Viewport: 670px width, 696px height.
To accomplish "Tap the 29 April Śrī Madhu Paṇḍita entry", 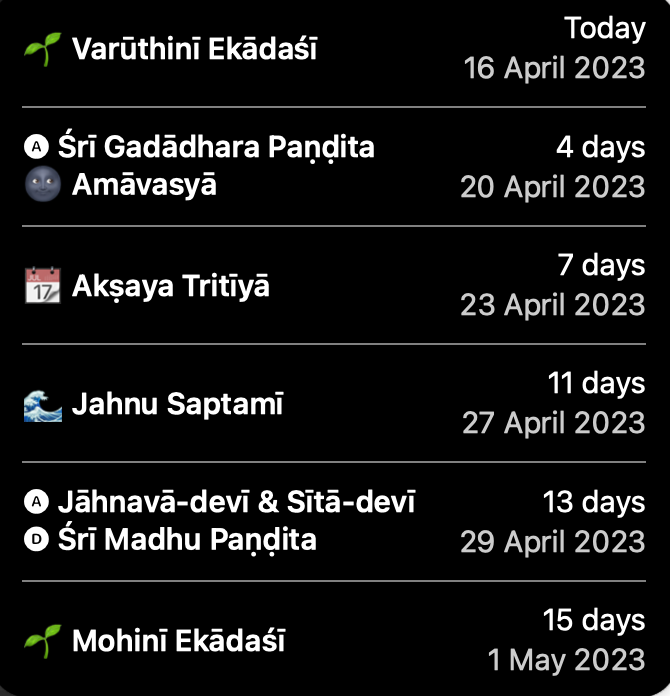I will click(186, 540).
